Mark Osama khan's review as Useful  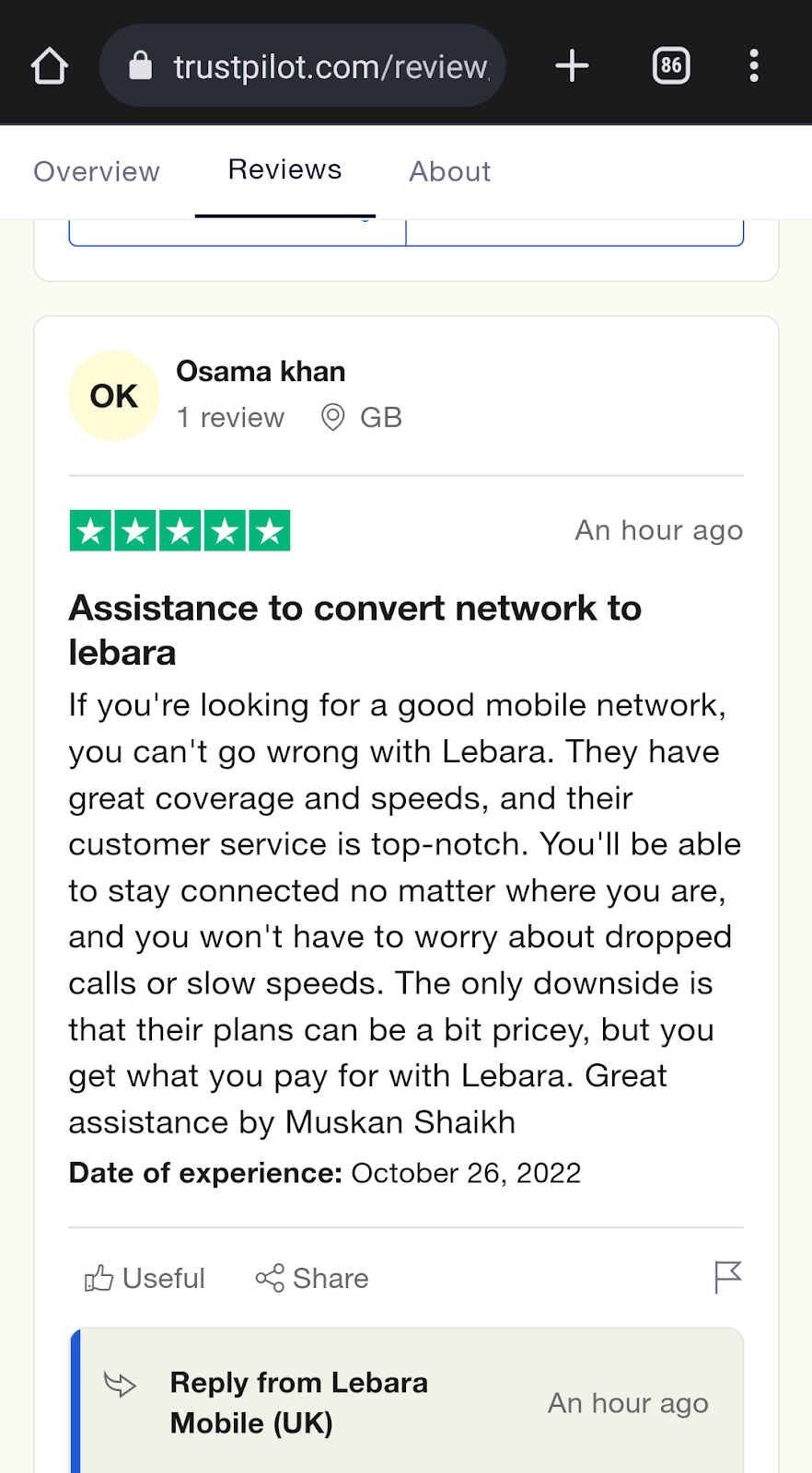coord(145,1278)
